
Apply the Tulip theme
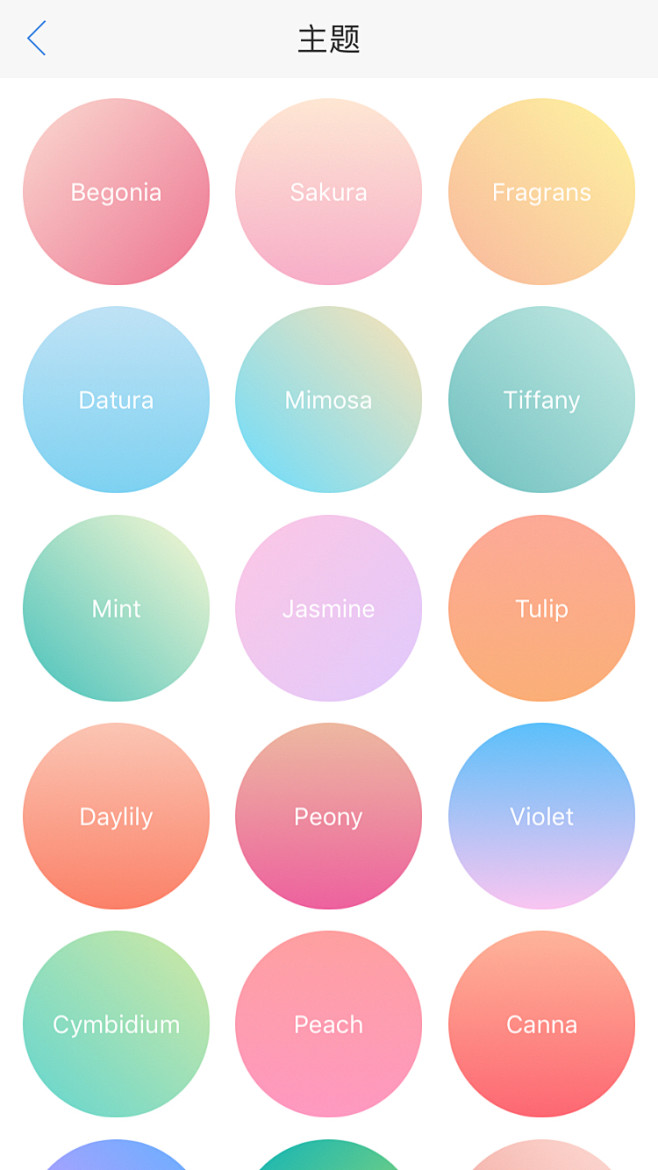pyautogui.click(x=541, y=608)
